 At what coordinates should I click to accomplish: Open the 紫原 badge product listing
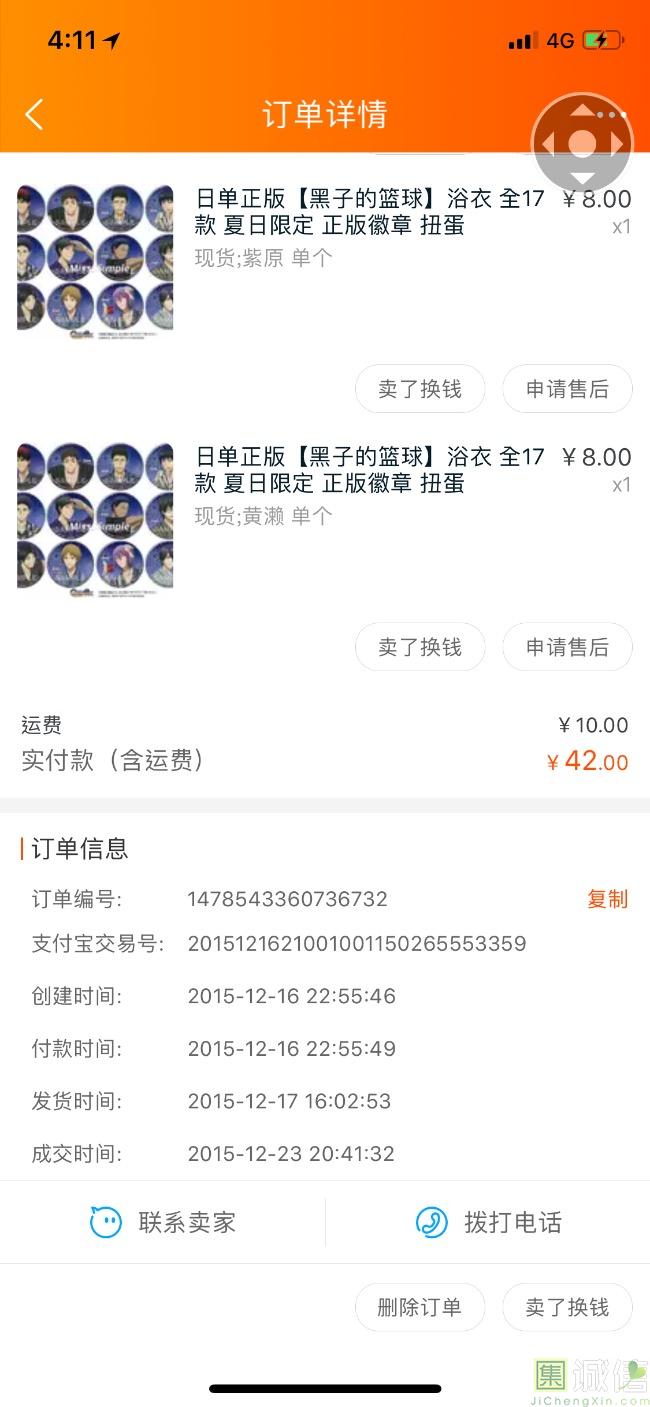[x=369, y=212]
